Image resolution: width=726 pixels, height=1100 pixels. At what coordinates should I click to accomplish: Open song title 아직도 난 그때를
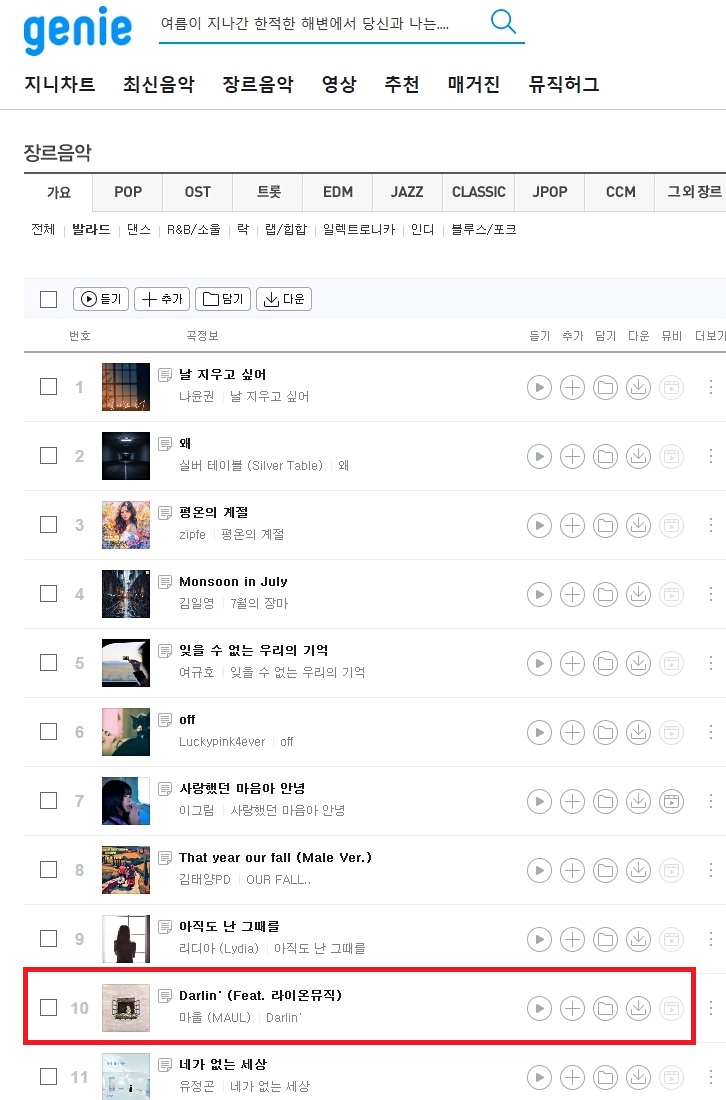click(229, 926)
